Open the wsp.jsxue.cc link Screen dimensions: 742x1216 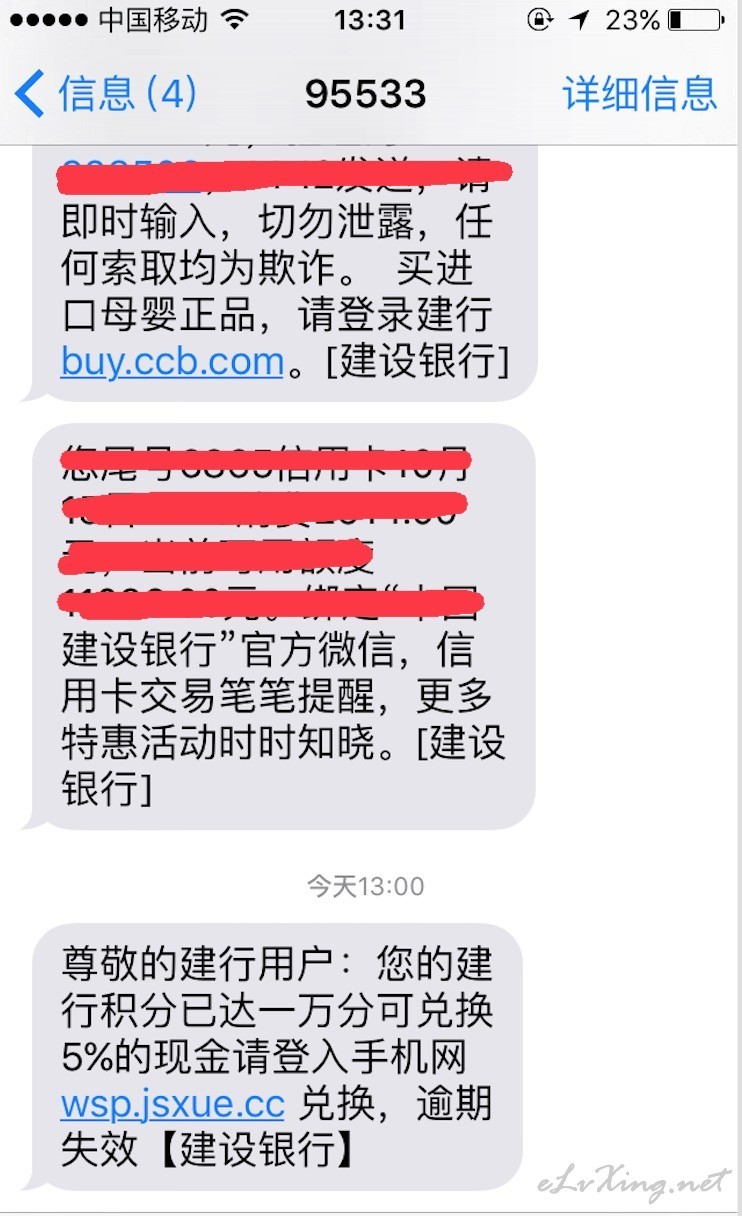(173, 1106)
